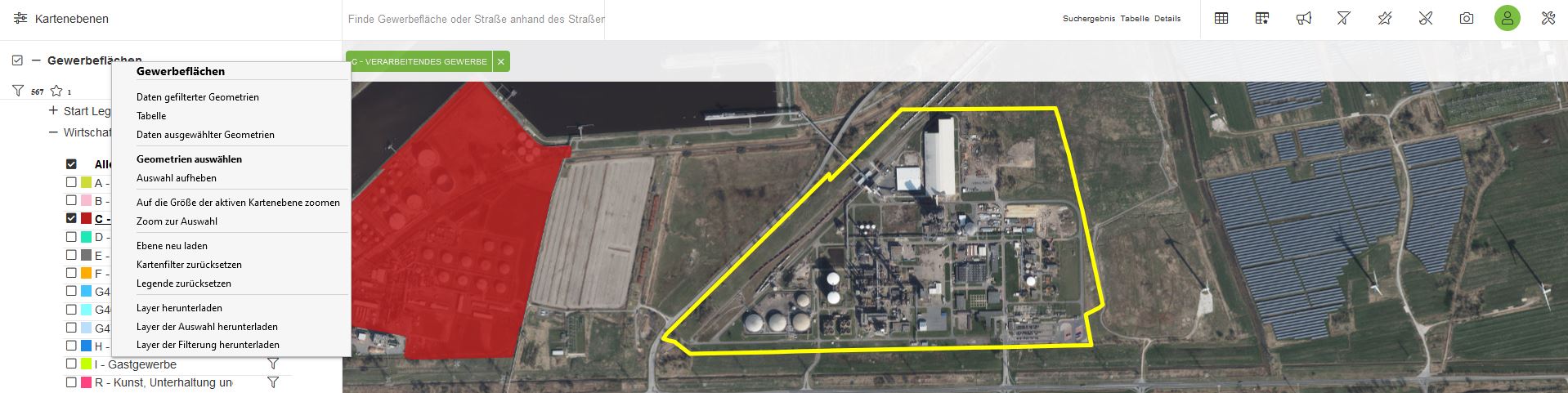Open 'Tabelle' from the context menu
The image size is (1568, 393).
coord(151,116)
